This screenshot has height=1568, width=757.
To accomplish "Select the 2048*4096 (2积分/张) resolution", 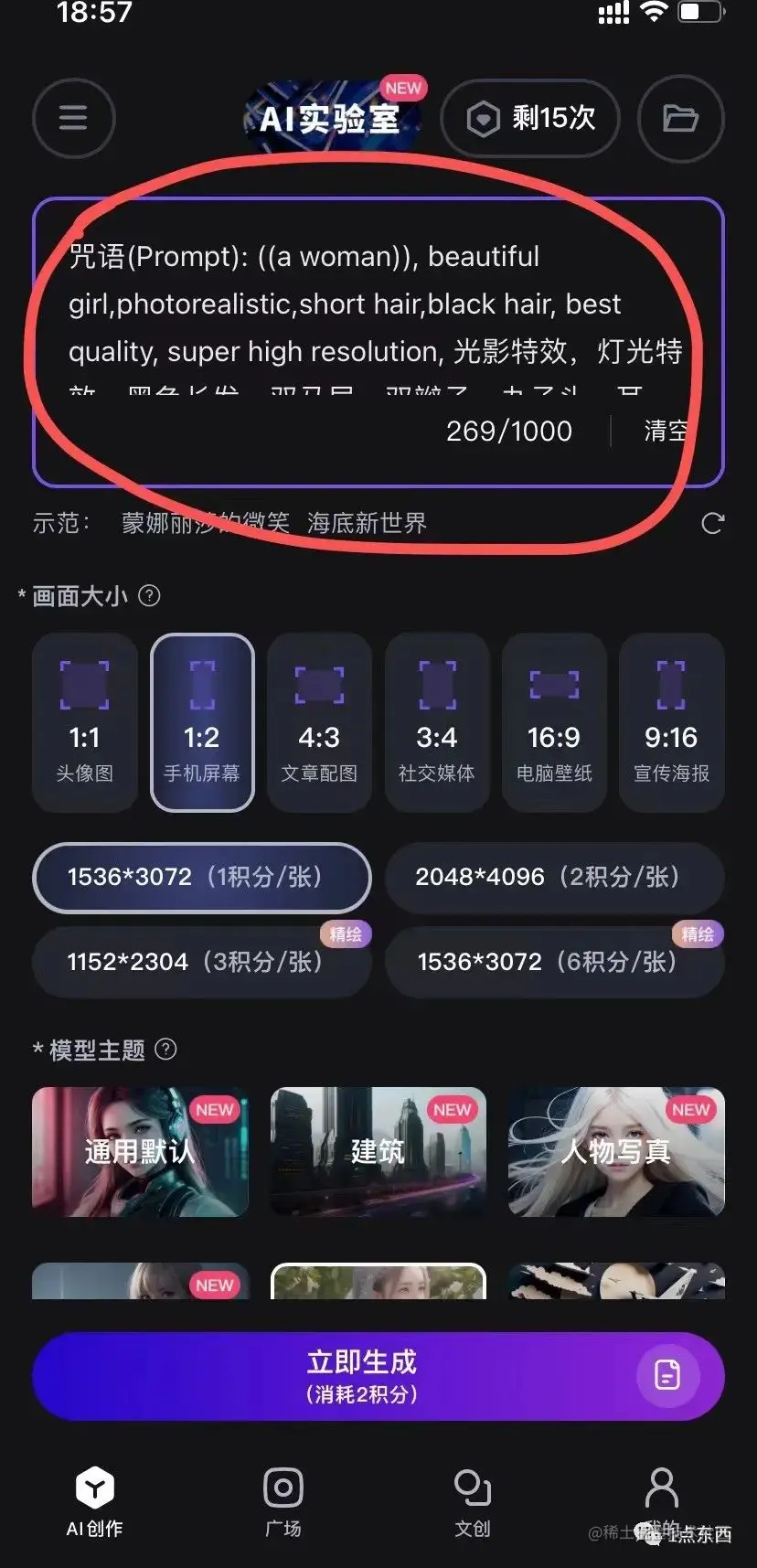I will pos(554,877).
